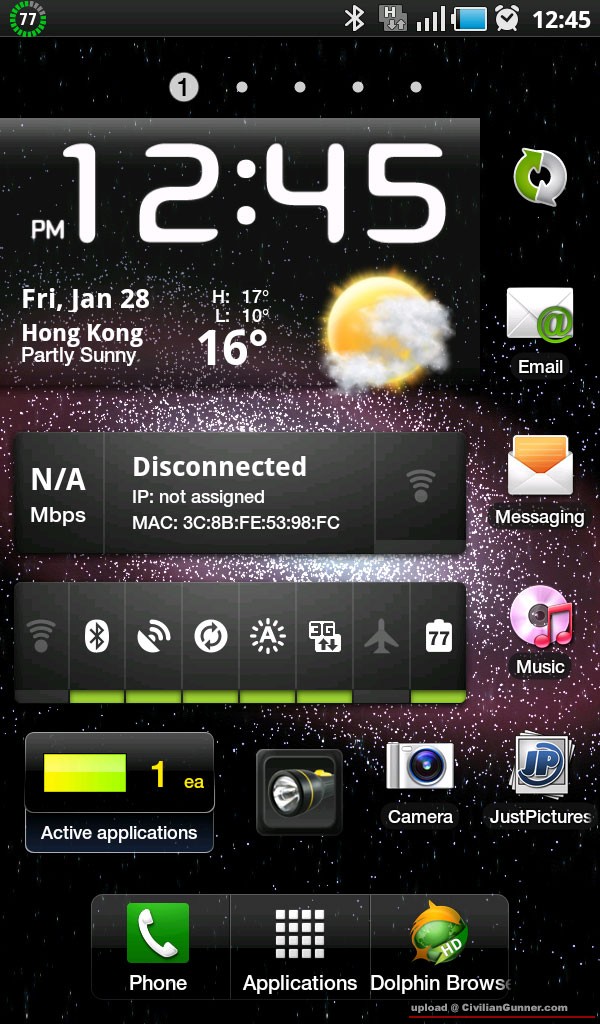Toggle 3G mobile data

pyautogui.click(x=324, y=636)
